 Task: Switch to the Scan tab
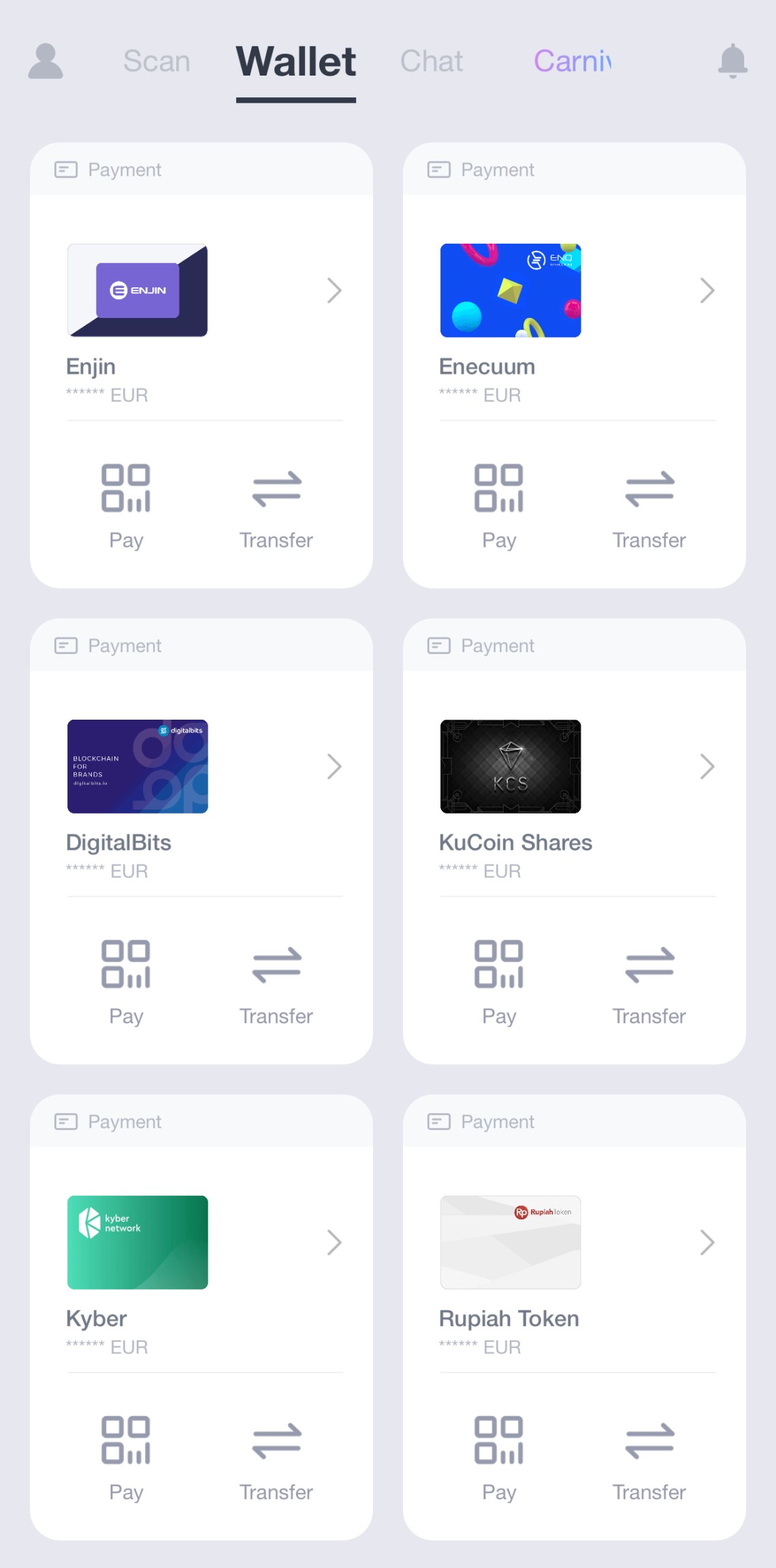pos(157,61)
